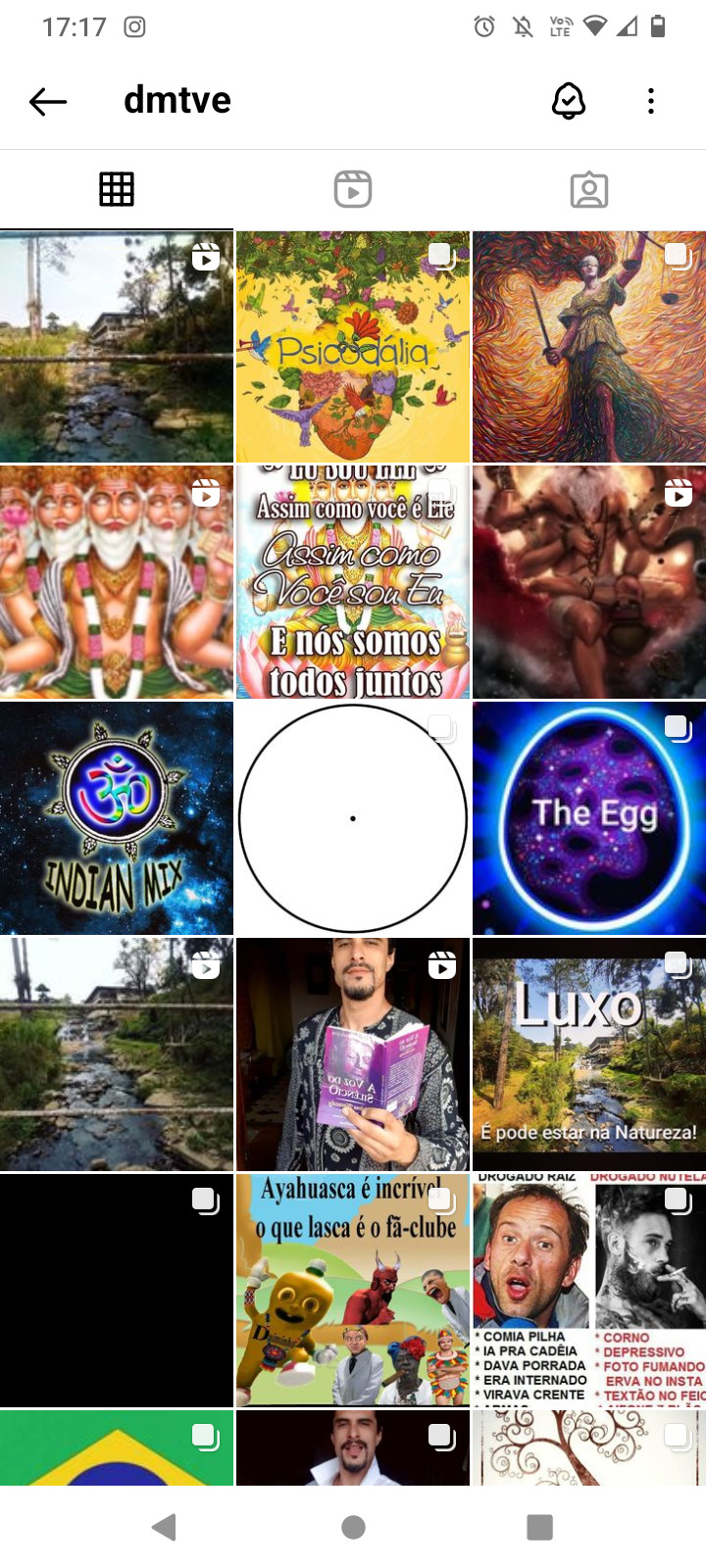Tap the system home button
Screen dimensions: 706x1568
[x=353, y=1527]
